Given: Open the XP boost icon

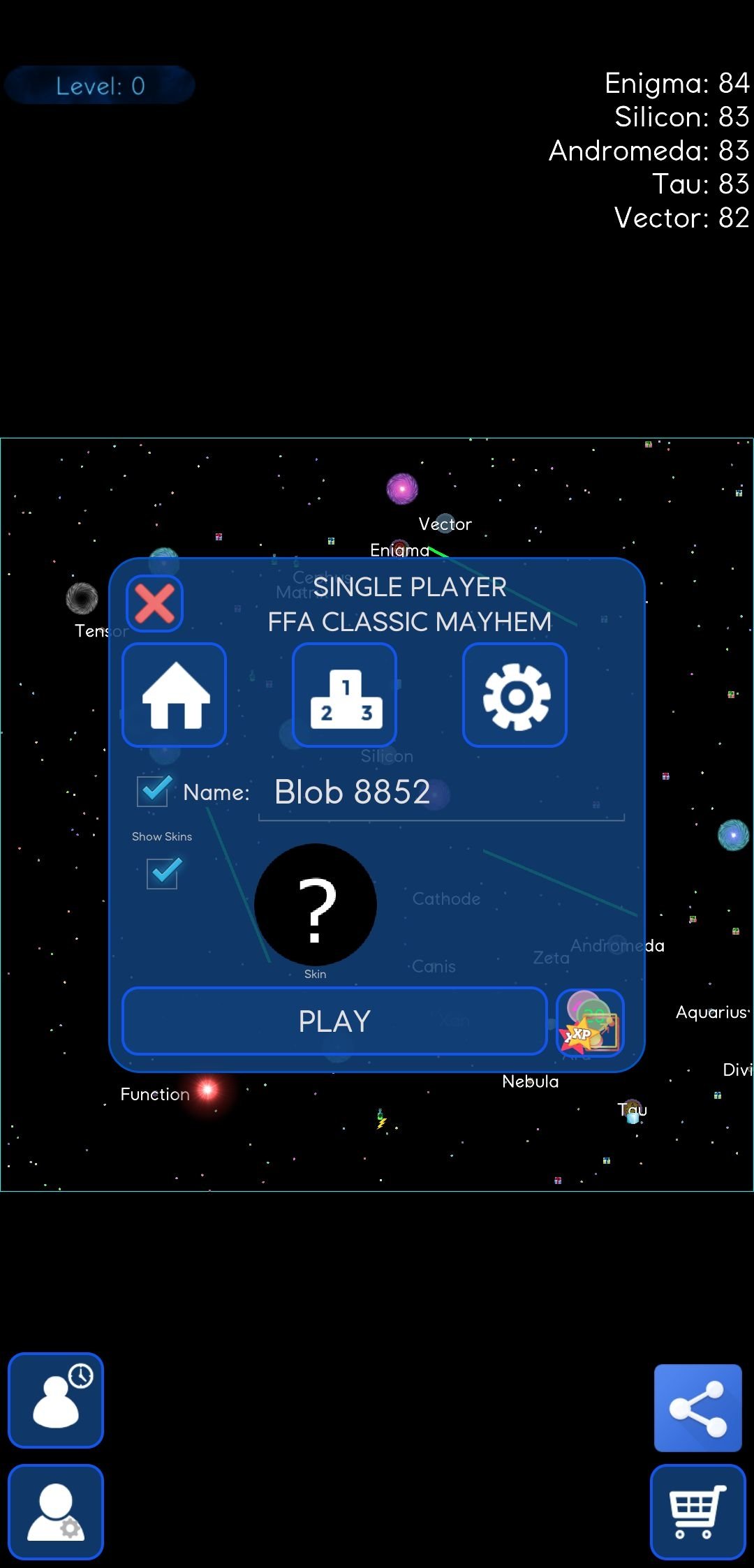Looking at the screenshot, I should click(x=591, y=1023).
